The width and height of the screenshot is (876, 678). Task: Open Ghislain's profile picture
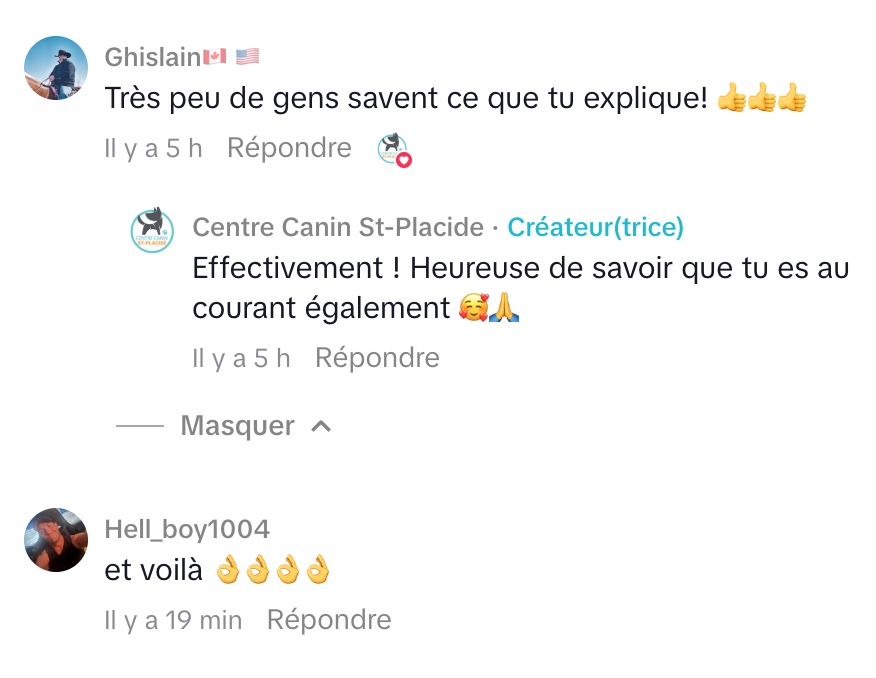pos(56,68)
